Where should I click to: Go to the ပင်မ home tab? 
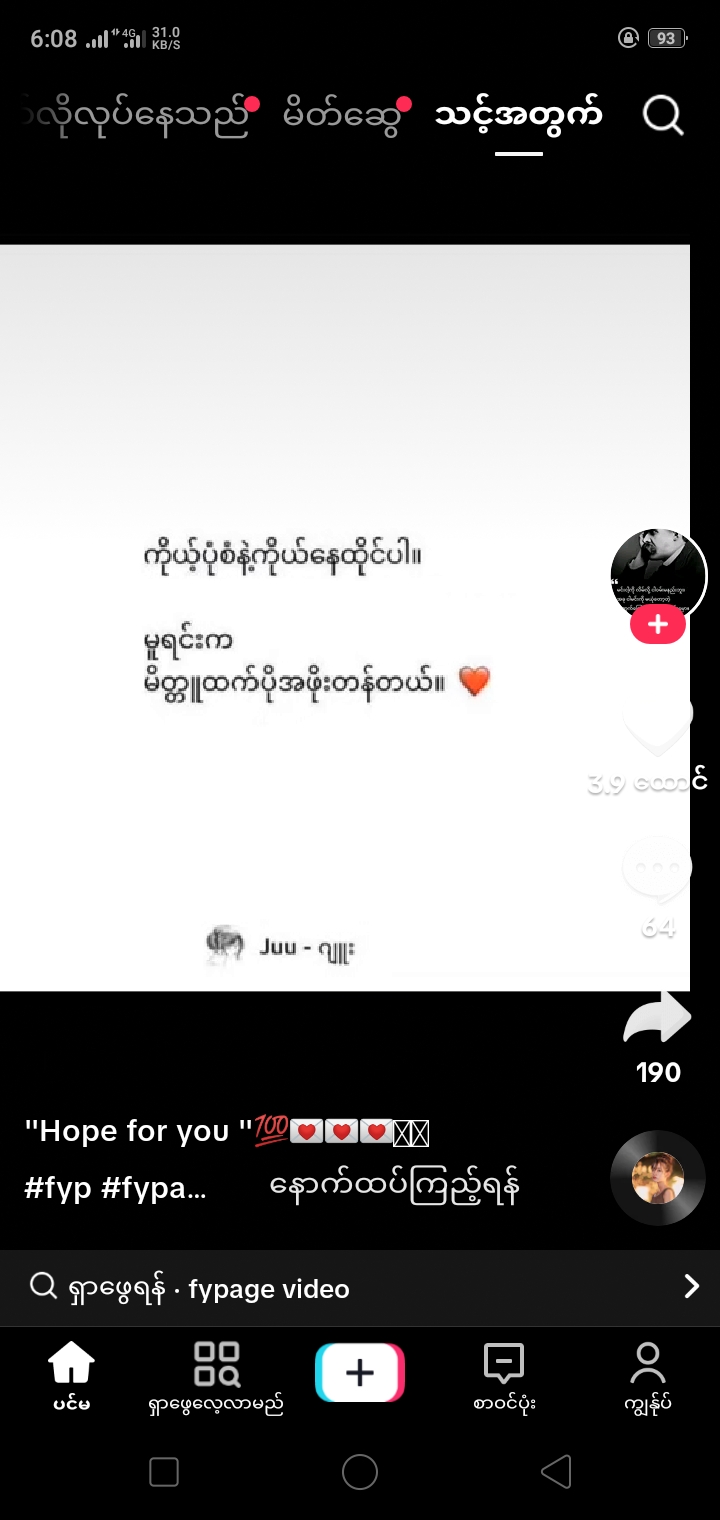[x=72, y=1376]
